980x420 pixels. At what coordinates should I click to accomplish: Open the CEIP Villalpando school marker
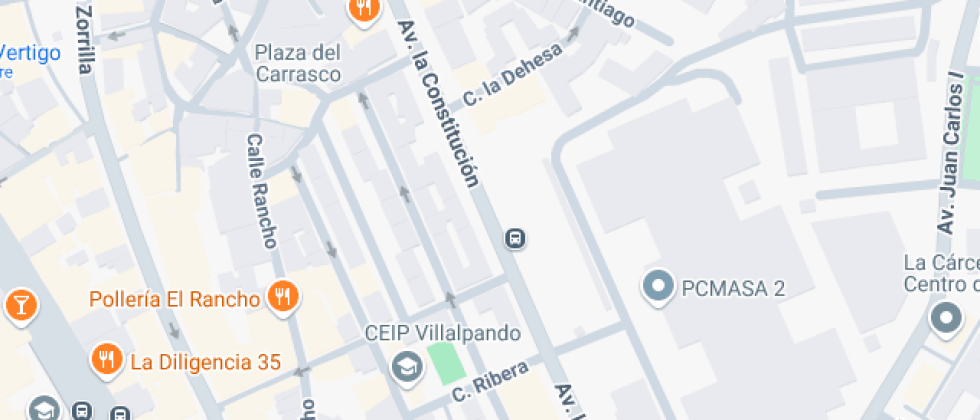point(407,367)
